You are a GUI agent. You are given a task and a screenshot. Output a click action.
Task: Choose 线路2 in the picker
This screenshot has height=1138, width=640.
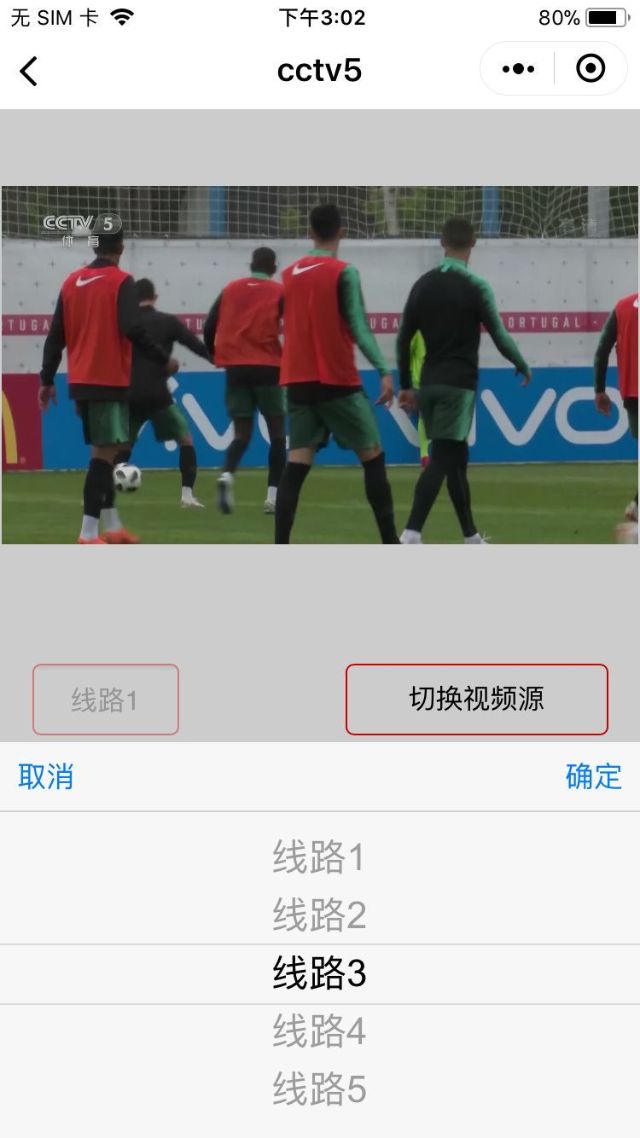pyautogui.click(x=319, y=914)
